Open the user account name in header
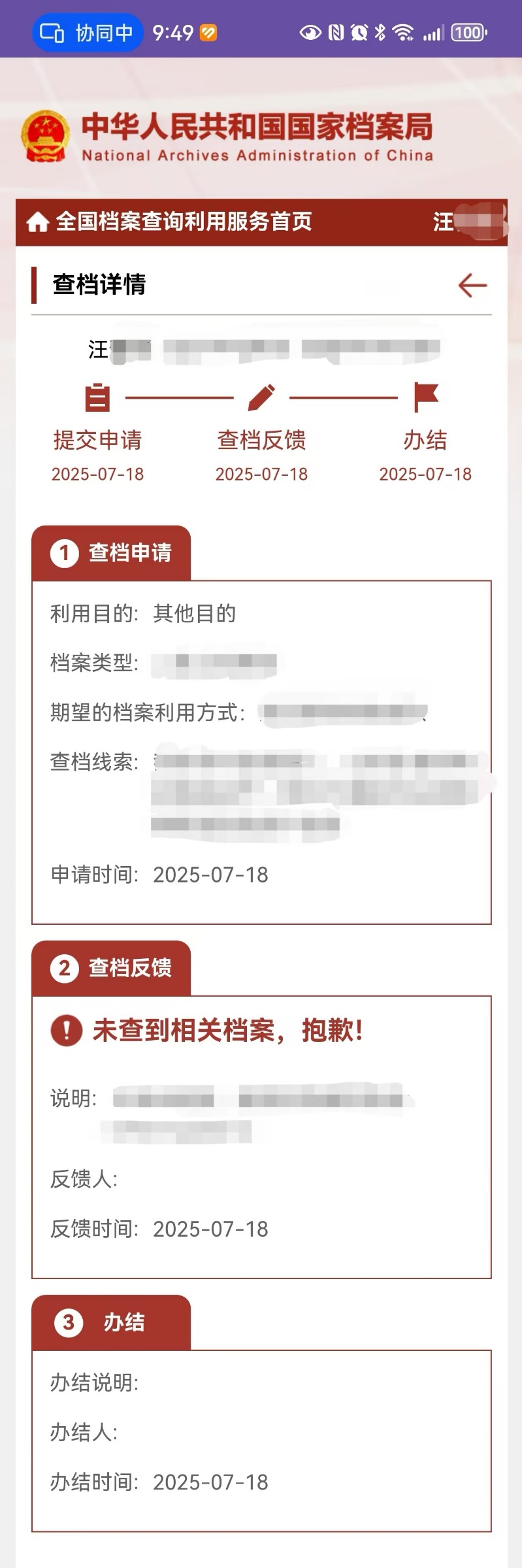Viewport: 522px width, 1568px height. pos(468,222)
